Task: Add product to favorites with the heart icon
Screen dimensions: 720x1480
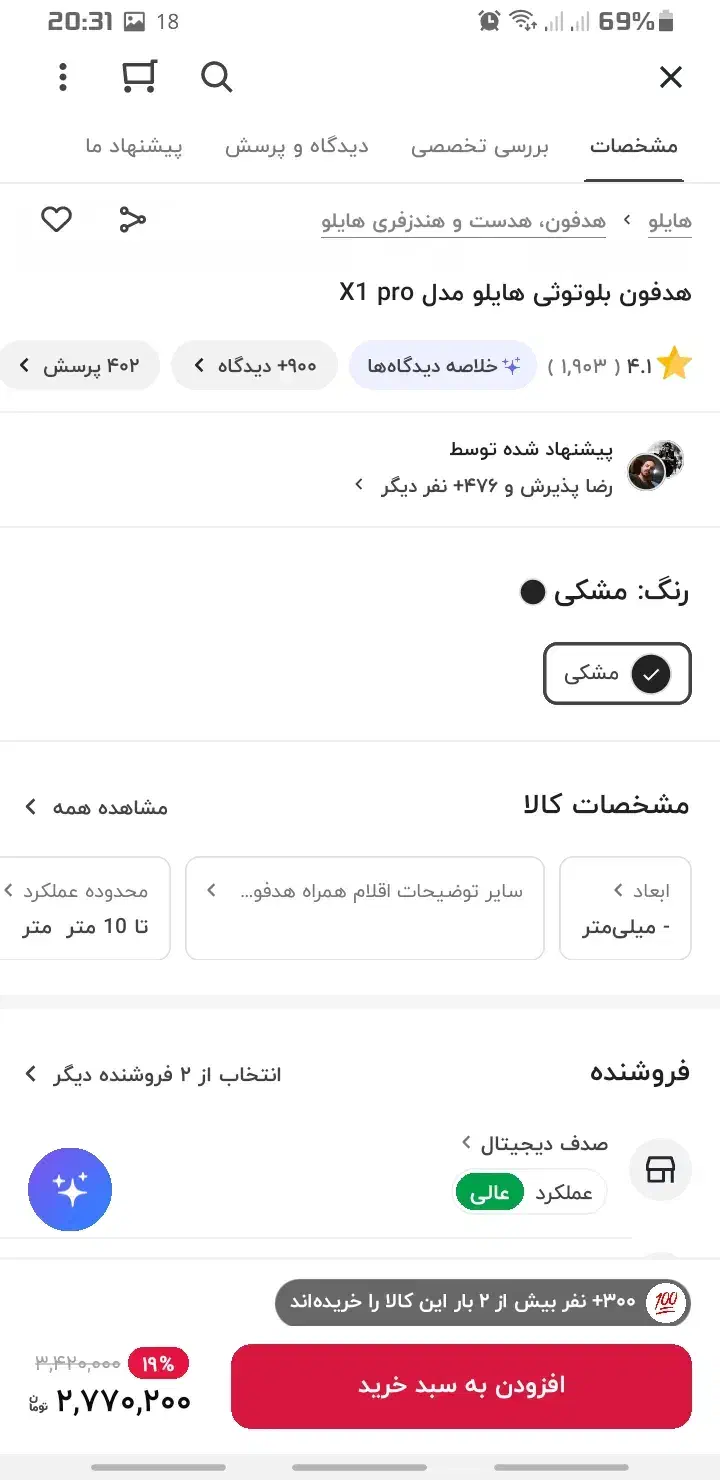Action: tap(56, 220)
